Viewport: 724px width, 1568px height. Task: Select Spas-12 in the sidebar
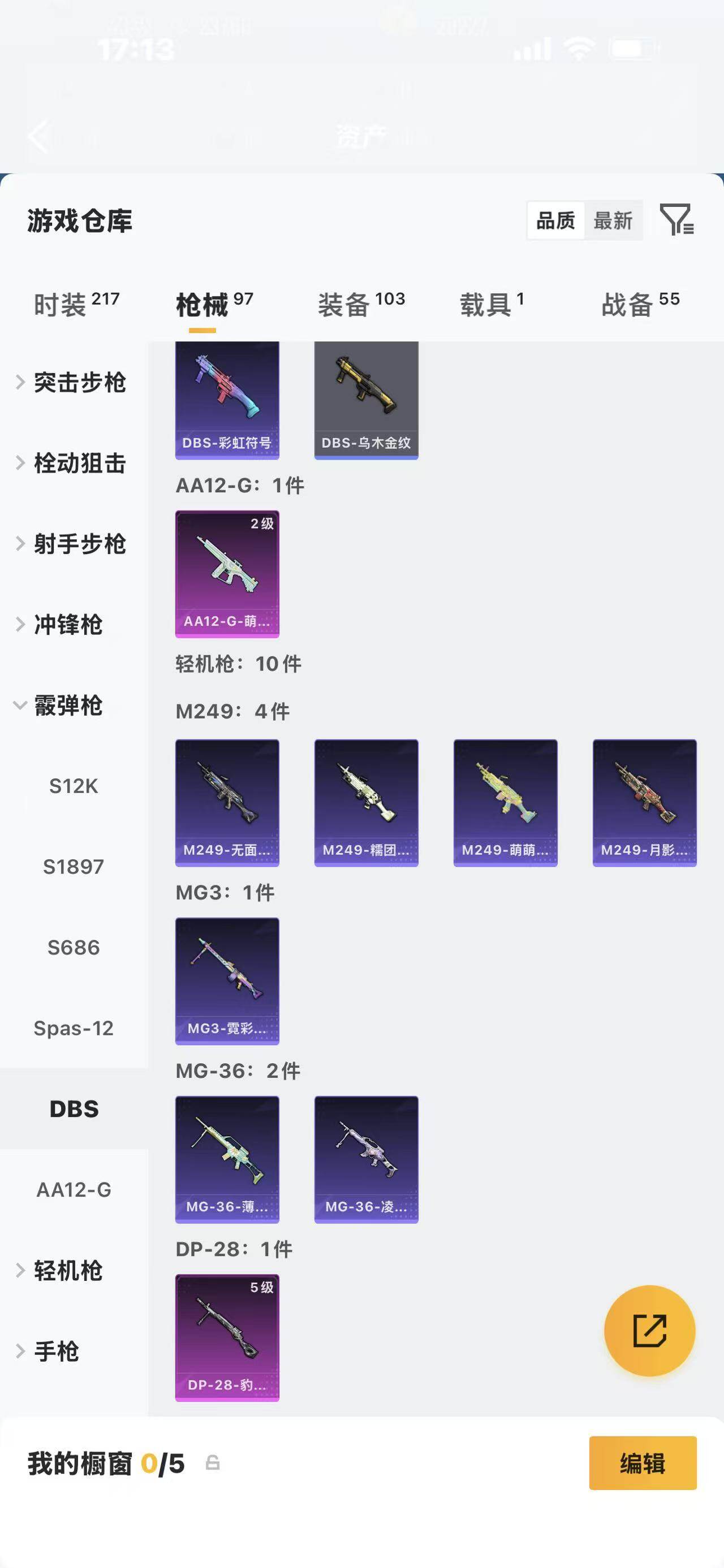coord(74,1028)
